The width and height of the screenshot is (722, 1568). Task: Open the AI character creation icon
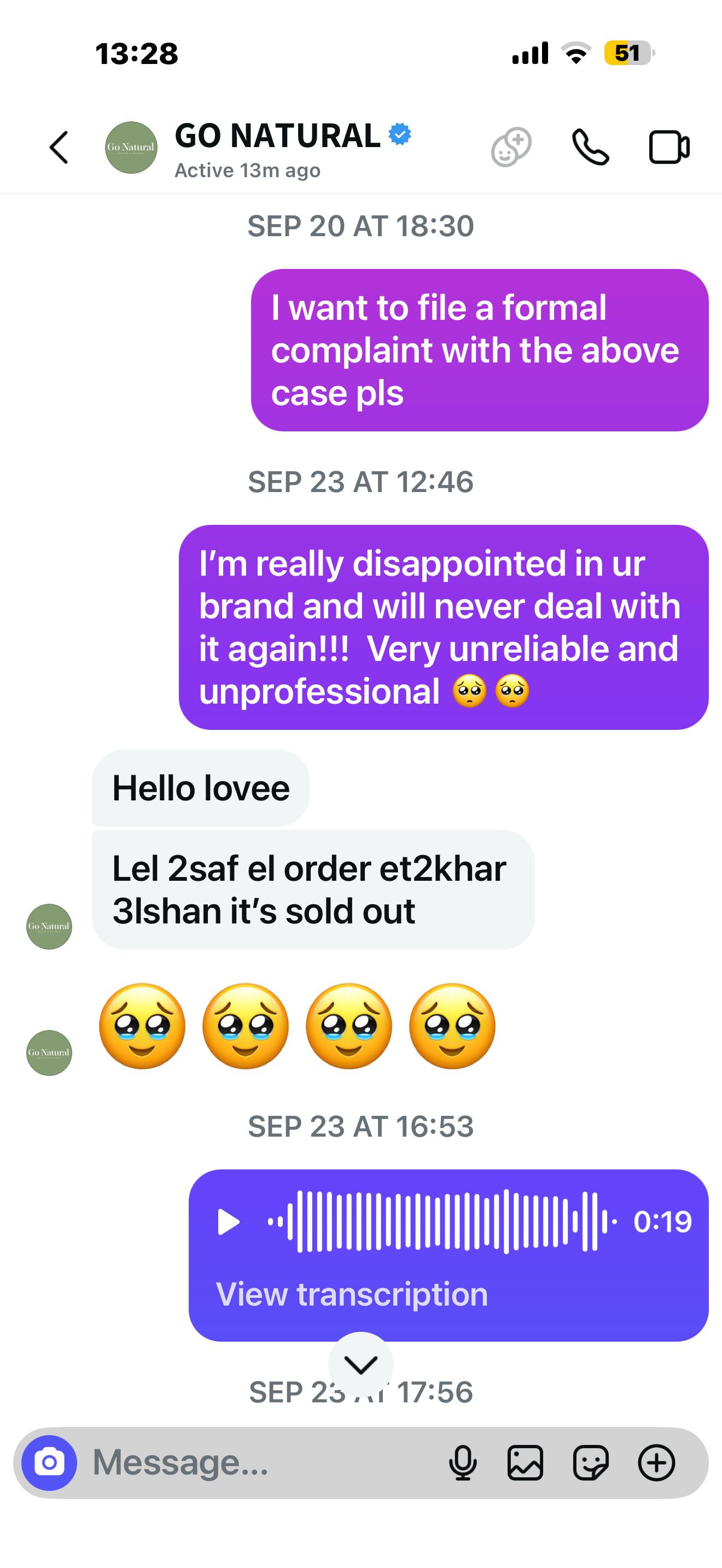click(x=511, y=147)
